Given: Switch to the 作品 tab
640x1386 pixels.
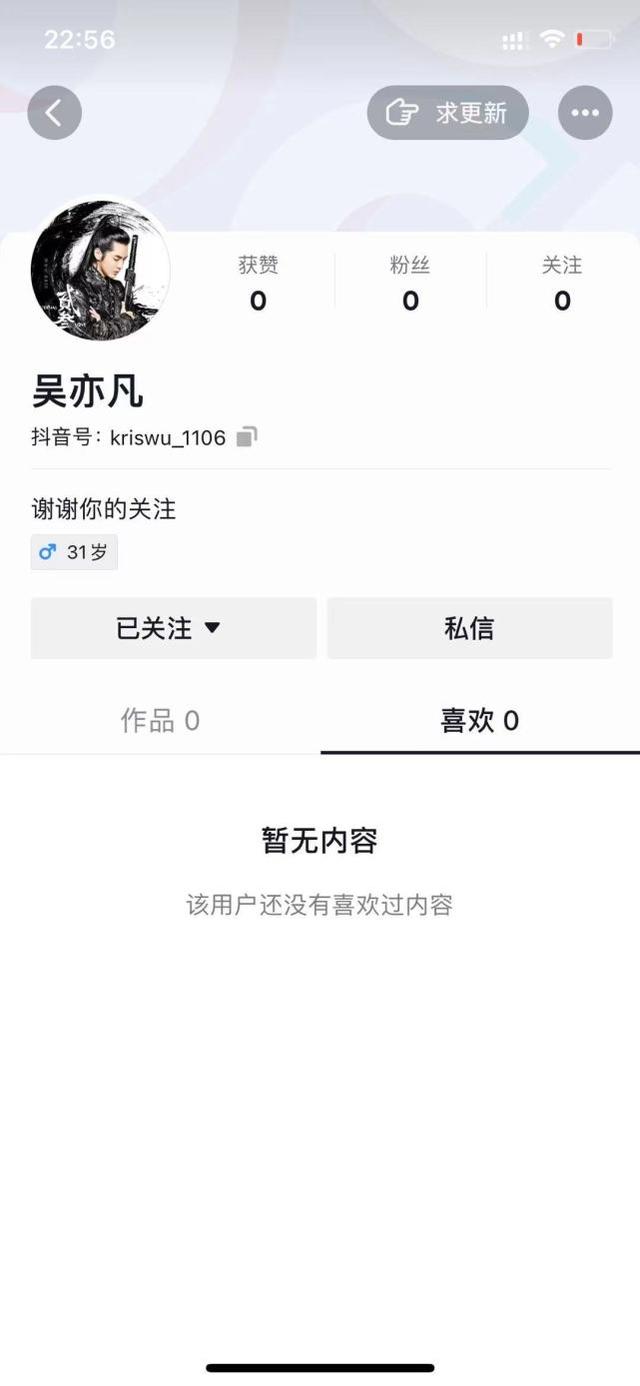Looking at the screenshot, I should 160,720.
